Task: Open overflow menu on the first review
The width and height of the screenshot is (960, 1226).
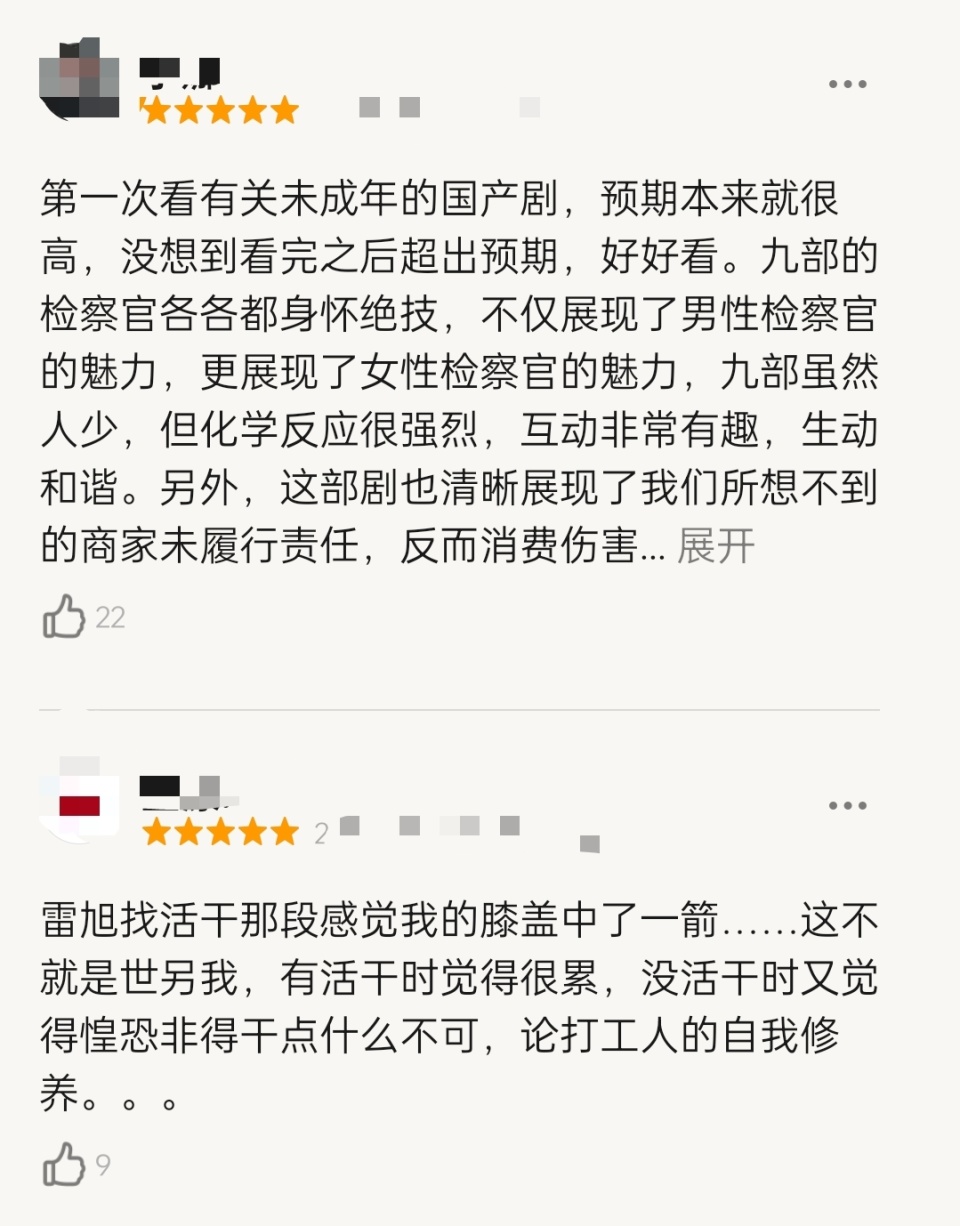Action: pos(847,84)
